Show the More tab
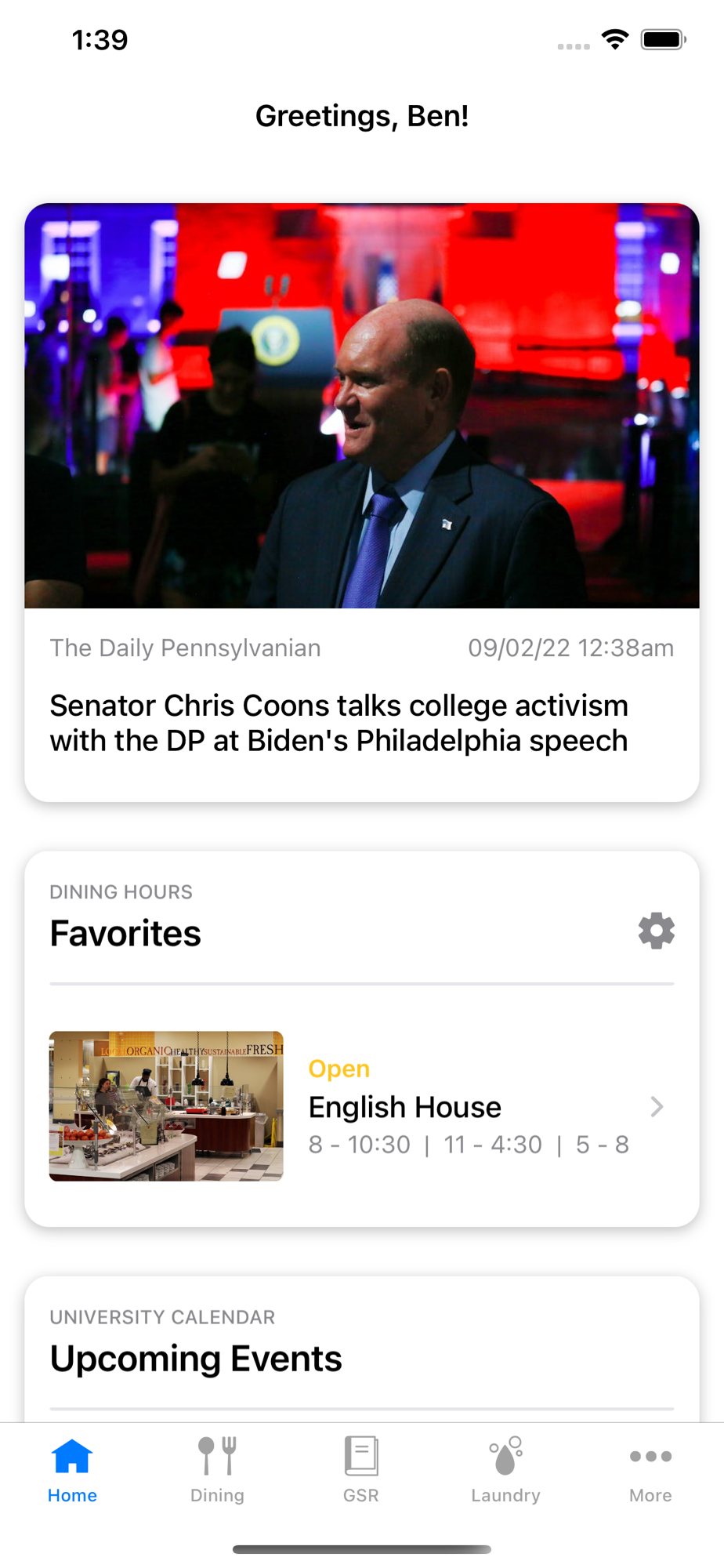The width and height of the screenshot is (724, 1568). pos(650,1470)
